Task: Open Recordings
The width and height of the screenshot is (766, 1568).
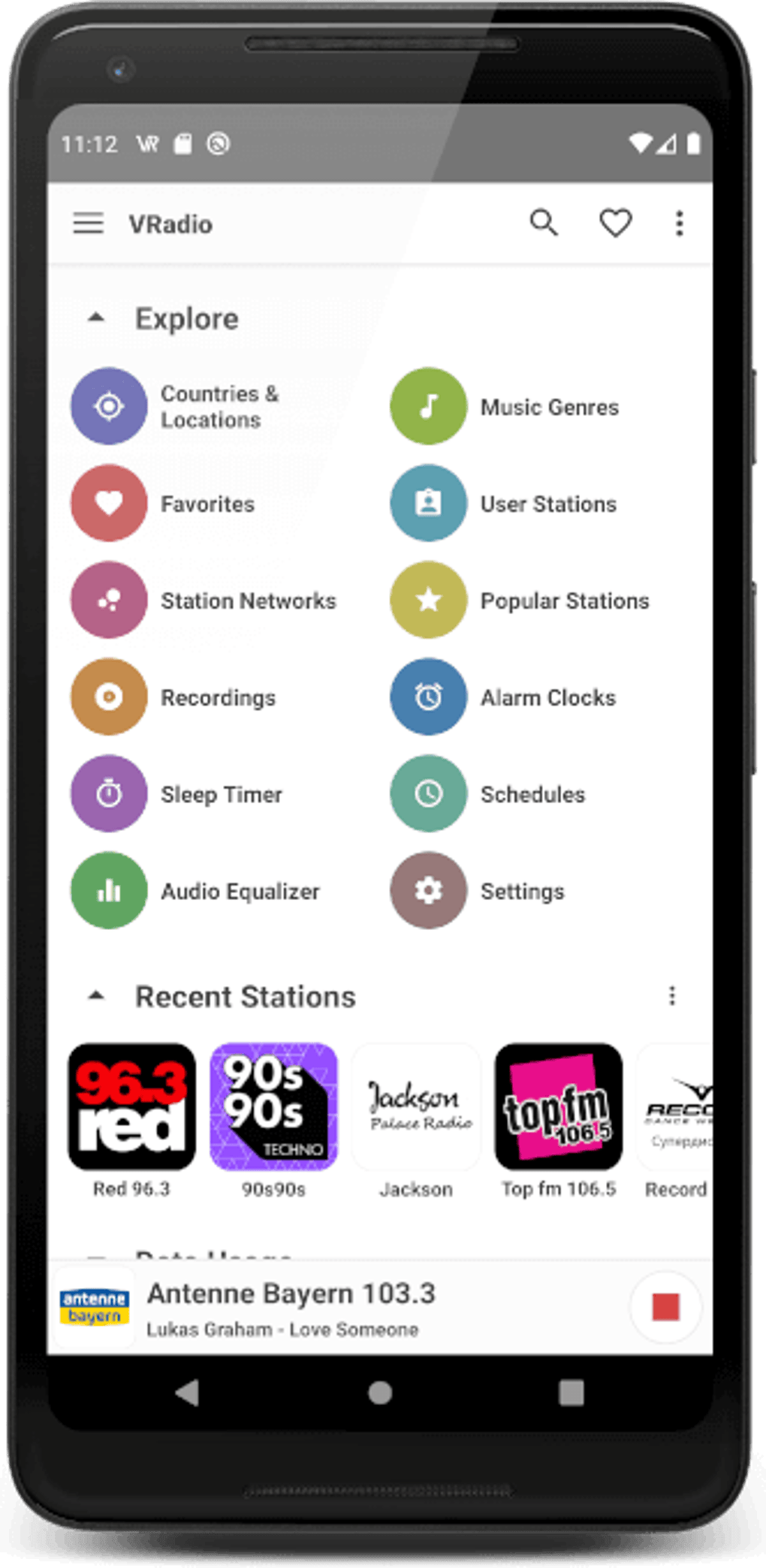Action: [173, 697]
